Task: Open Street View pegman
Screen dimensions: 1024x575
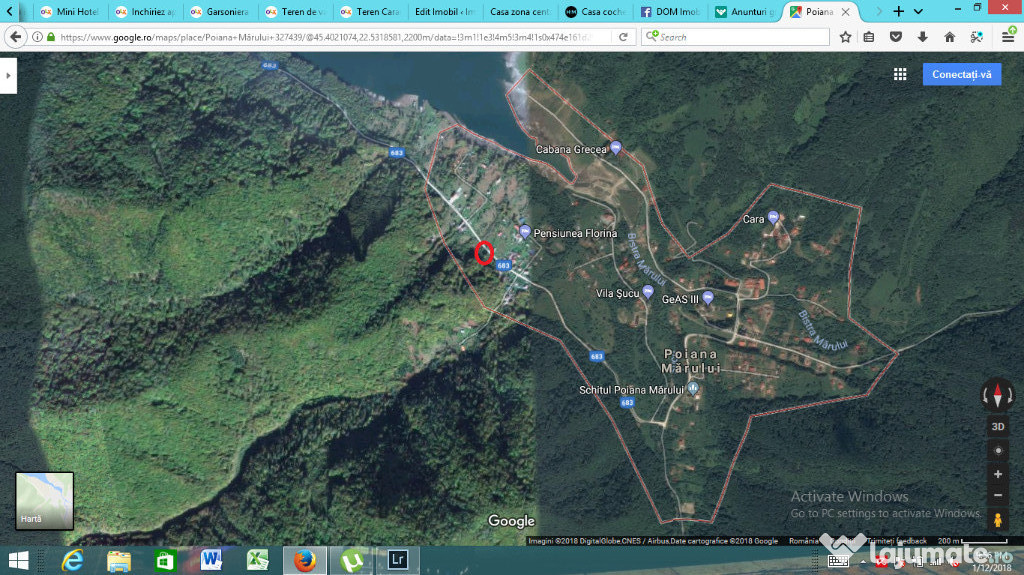Action: click(997, 520)
